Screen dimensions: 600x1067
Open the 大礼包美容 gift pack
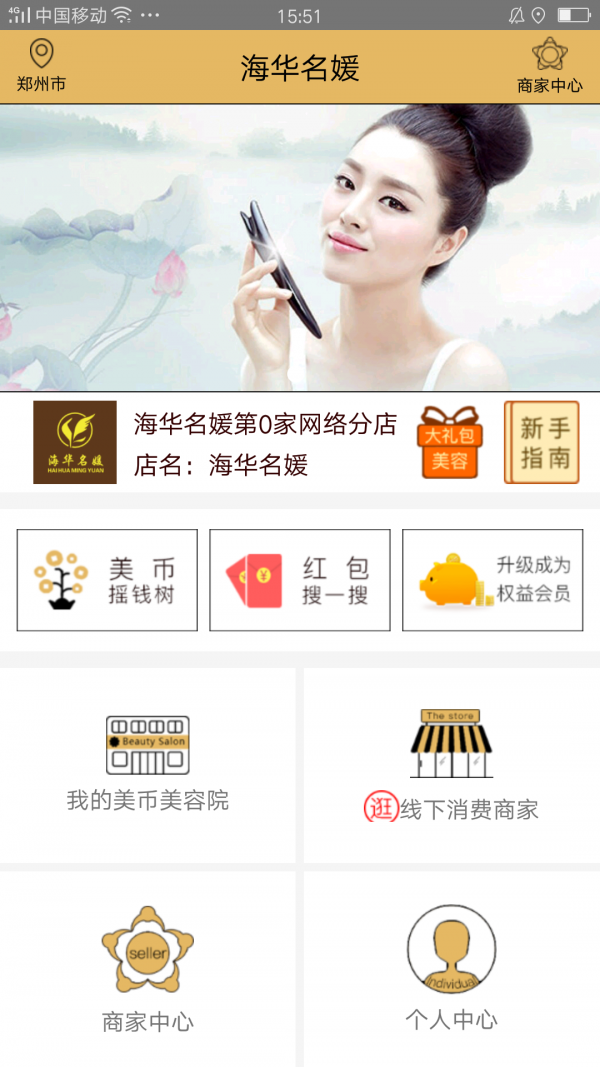(x=450, y=442)
